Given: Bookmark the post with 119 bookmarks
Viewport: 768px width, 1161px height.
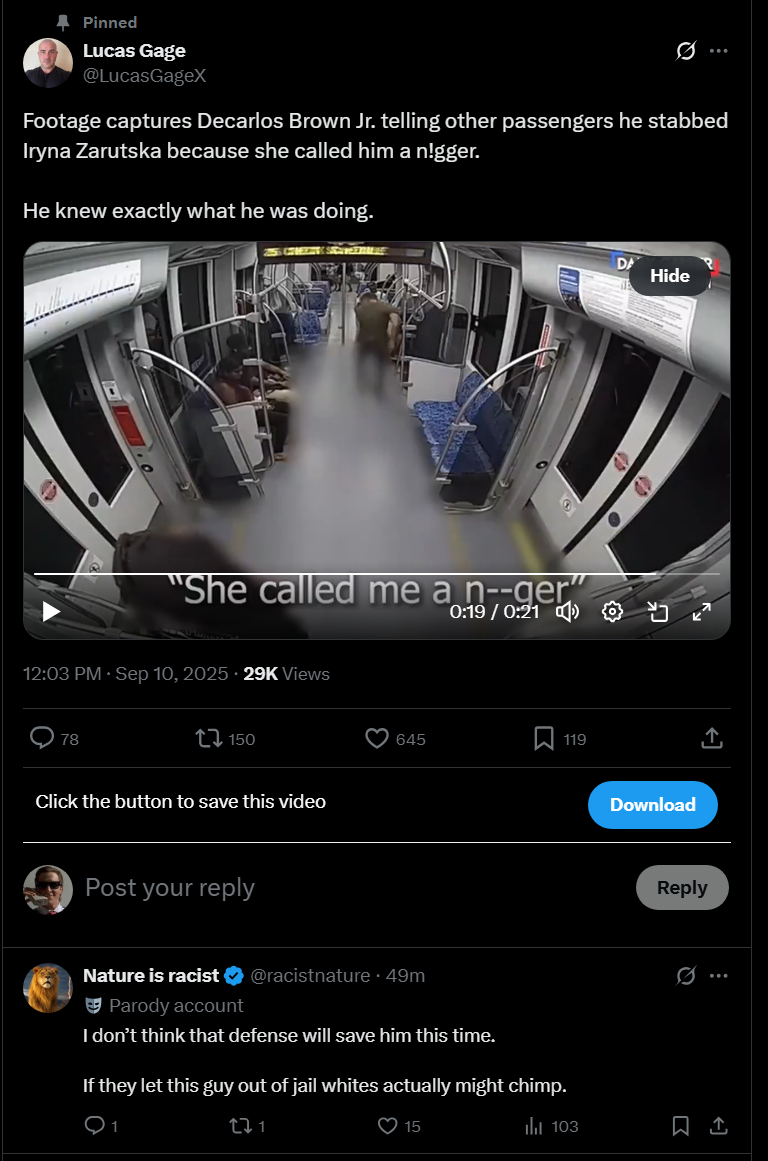Looking at the screenshot, I should click(544, 738).
